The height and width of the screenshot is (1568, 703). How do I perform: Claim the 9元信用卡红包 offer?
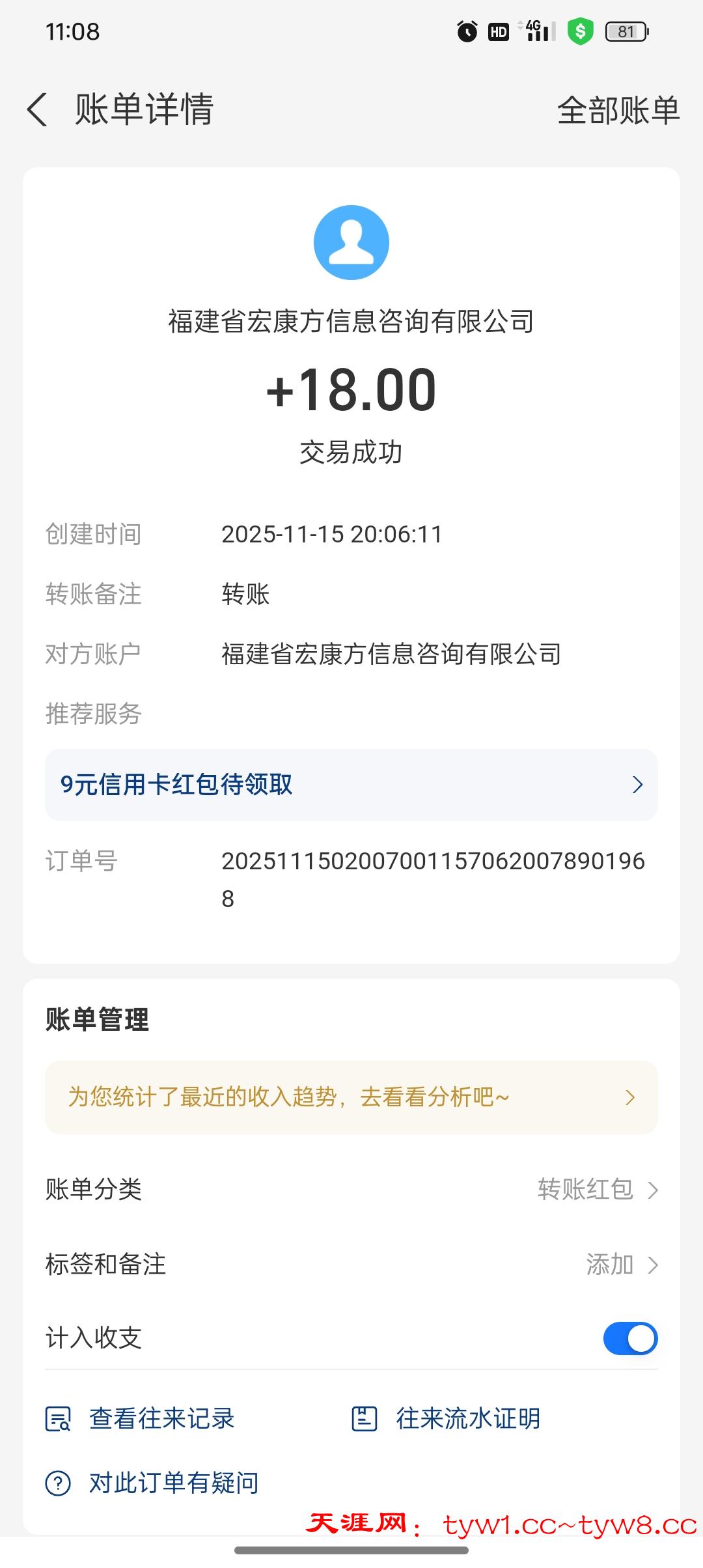coord(351,785)
